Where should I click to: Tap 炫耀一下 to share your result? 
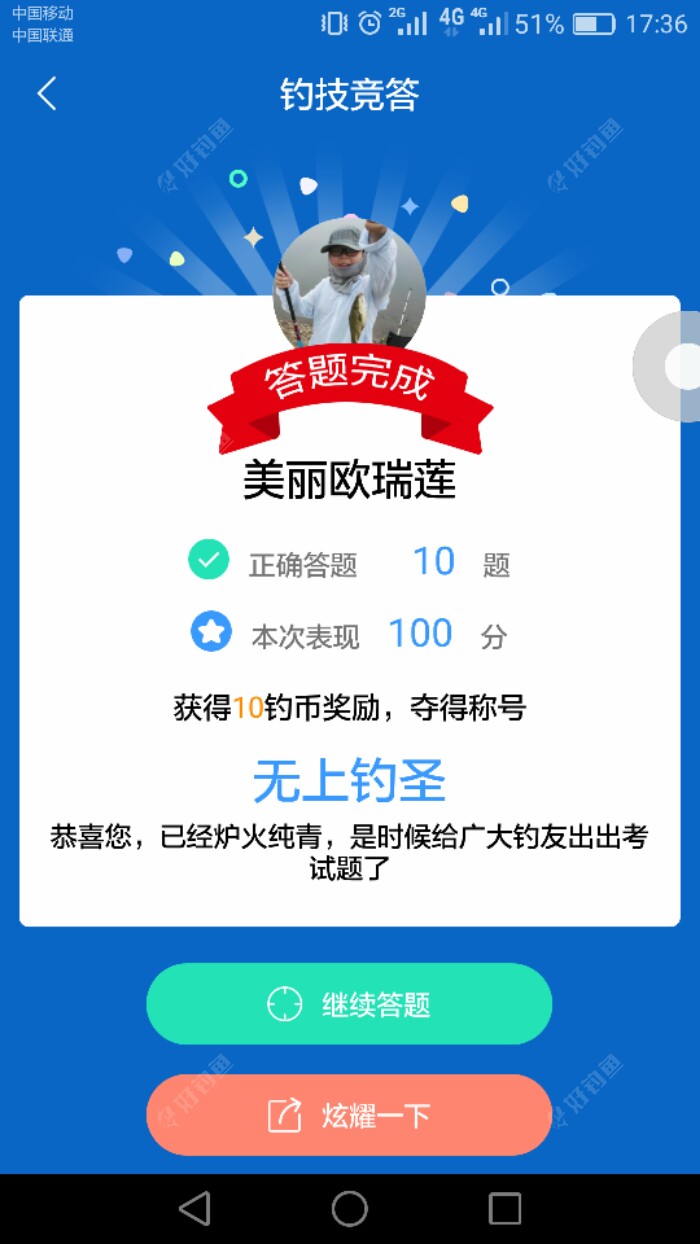(349, 1115)
